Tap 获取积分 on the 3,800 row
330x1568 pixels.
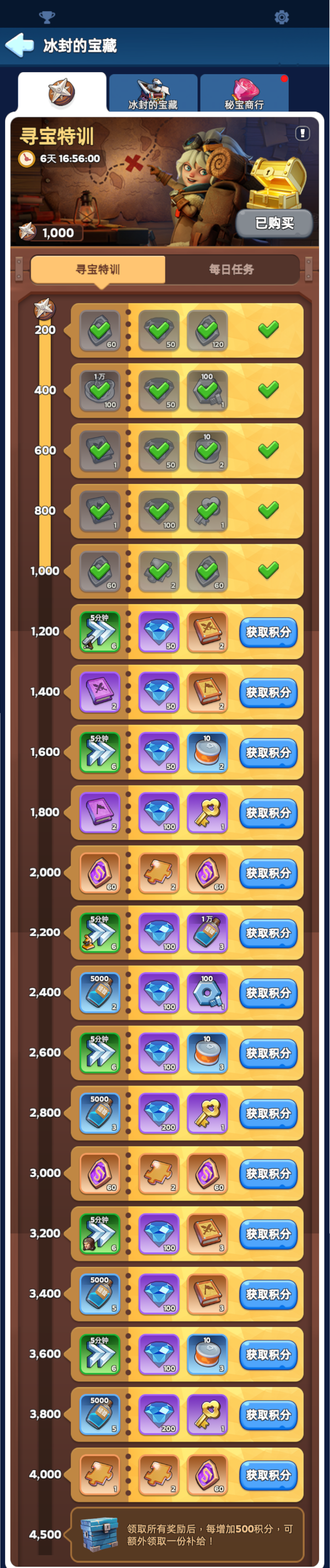click(x=268, y=1415)
